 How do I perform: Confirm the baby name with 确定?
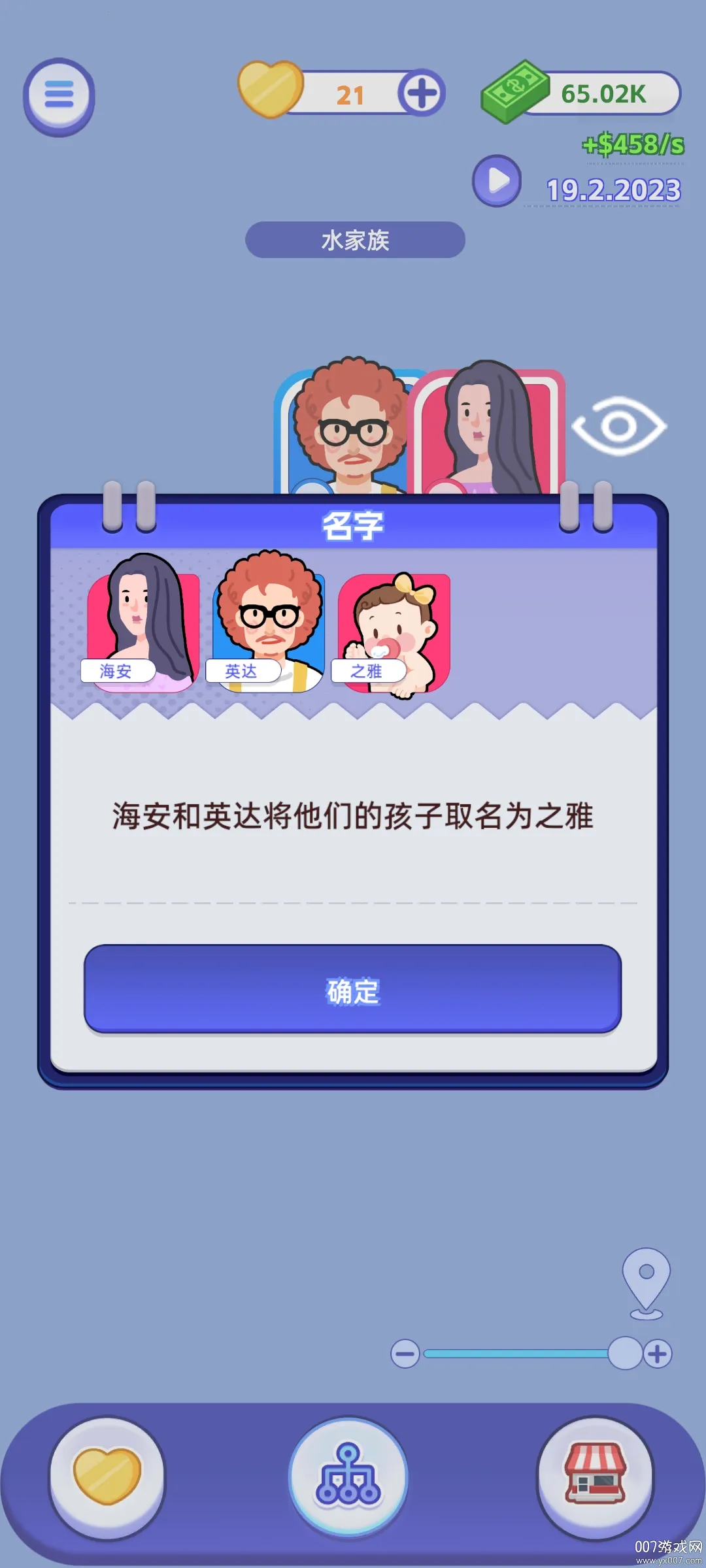click(353, 990)
